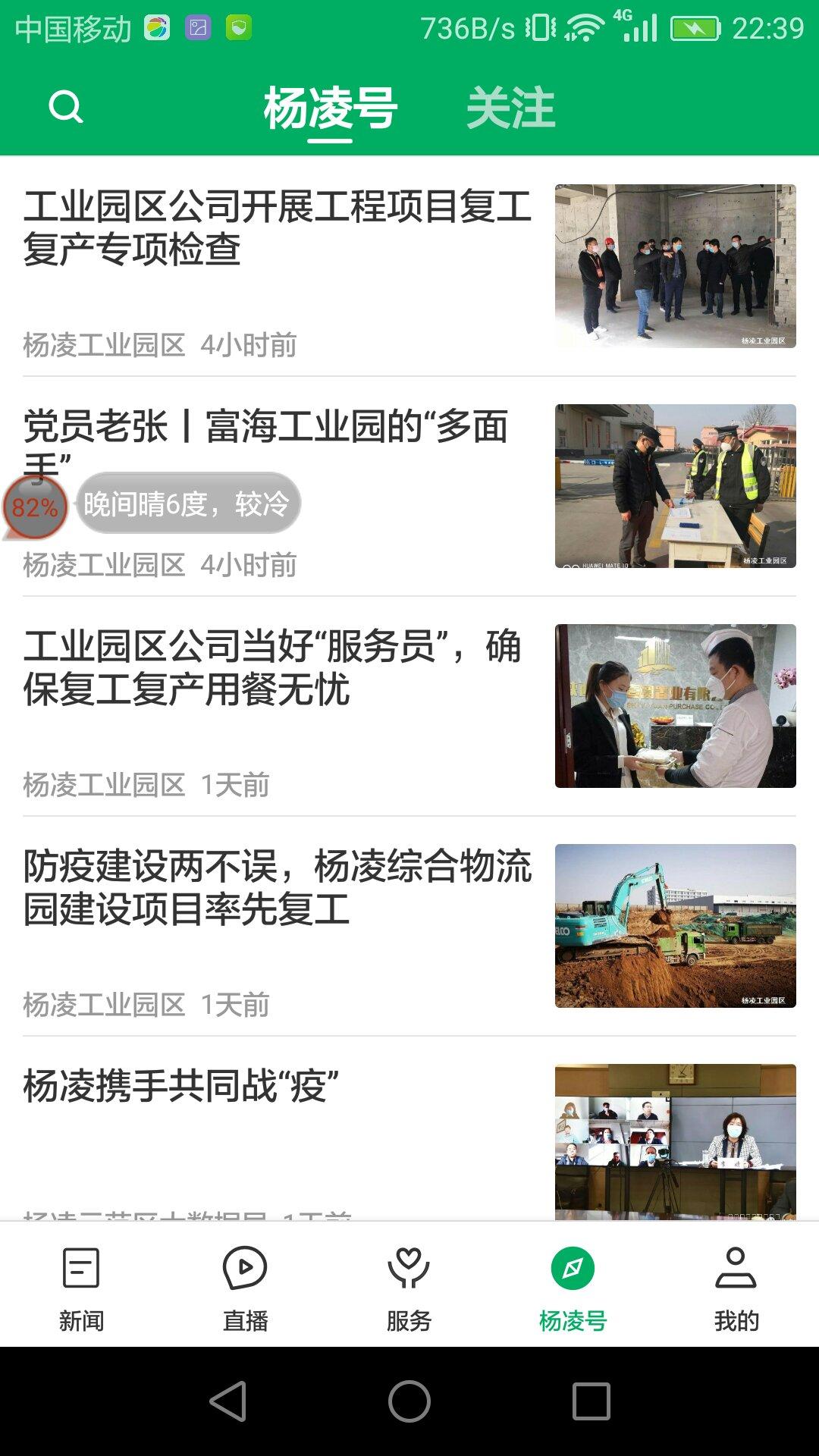Open the weather bubble showing 晚间晴6度

[190, 502]
